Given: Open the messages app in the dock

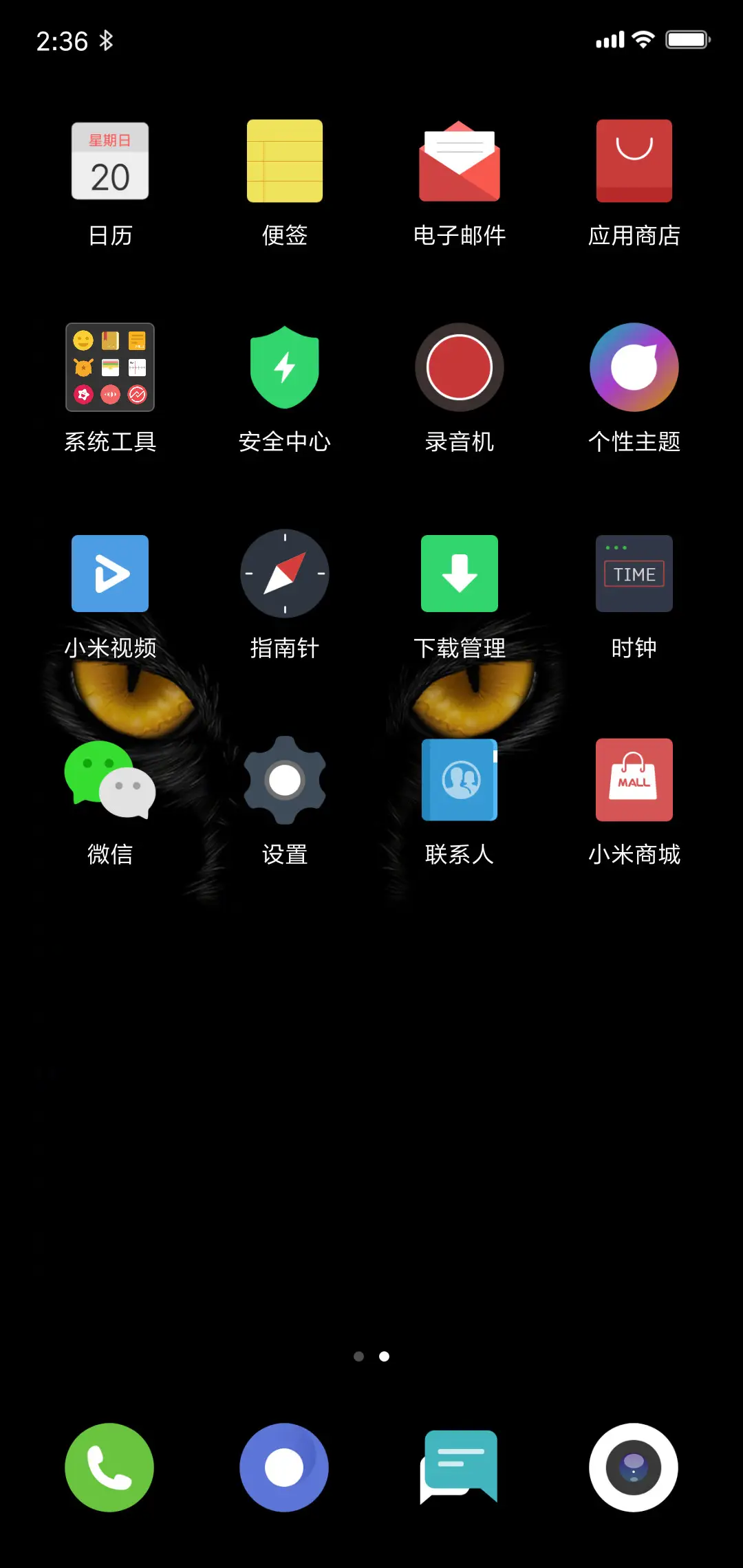Looking at the screenshot, I should click(x=459, y=1467).
